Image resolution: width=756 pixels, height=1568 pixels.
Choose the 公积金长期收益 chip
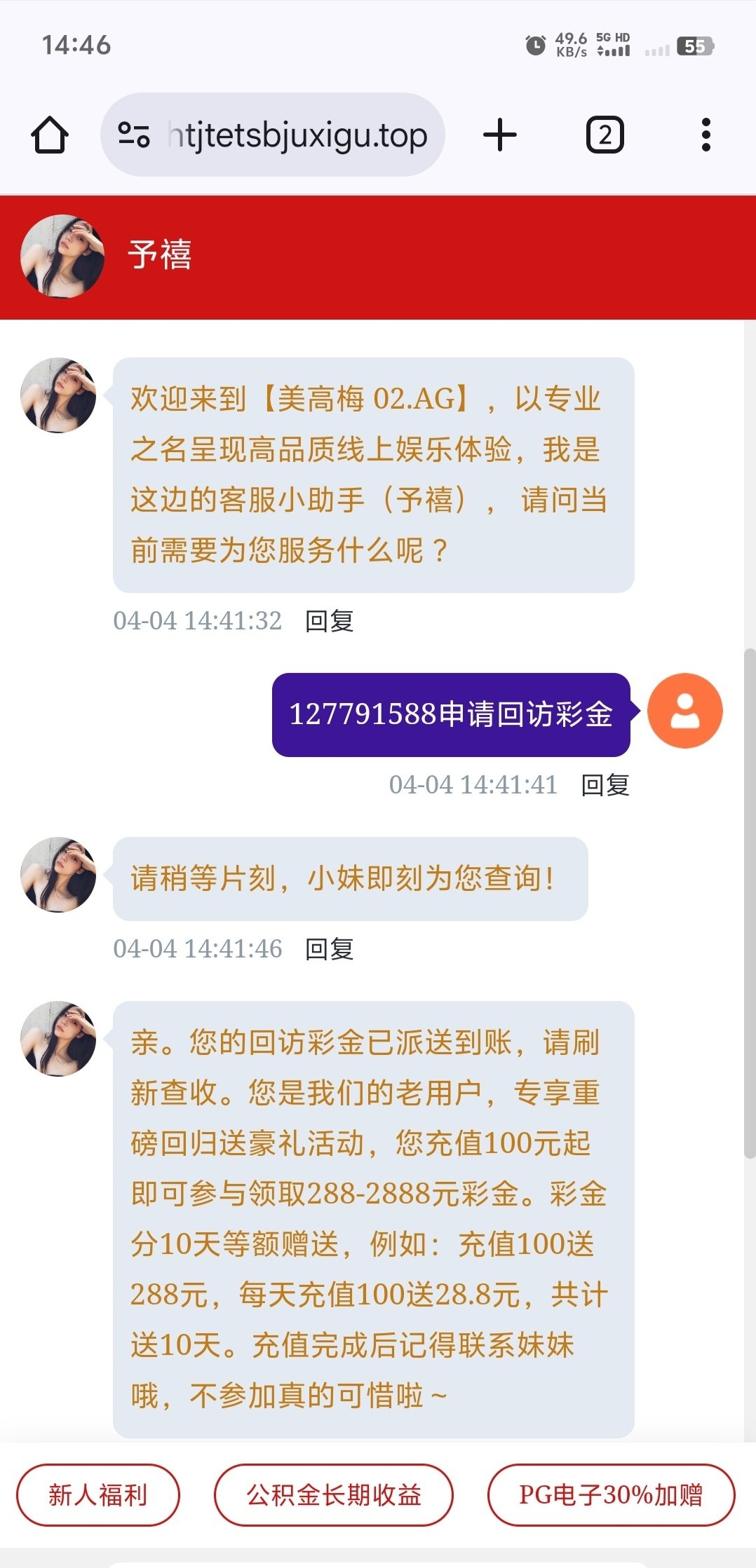pyautogui.click(x=333, y=1495)
